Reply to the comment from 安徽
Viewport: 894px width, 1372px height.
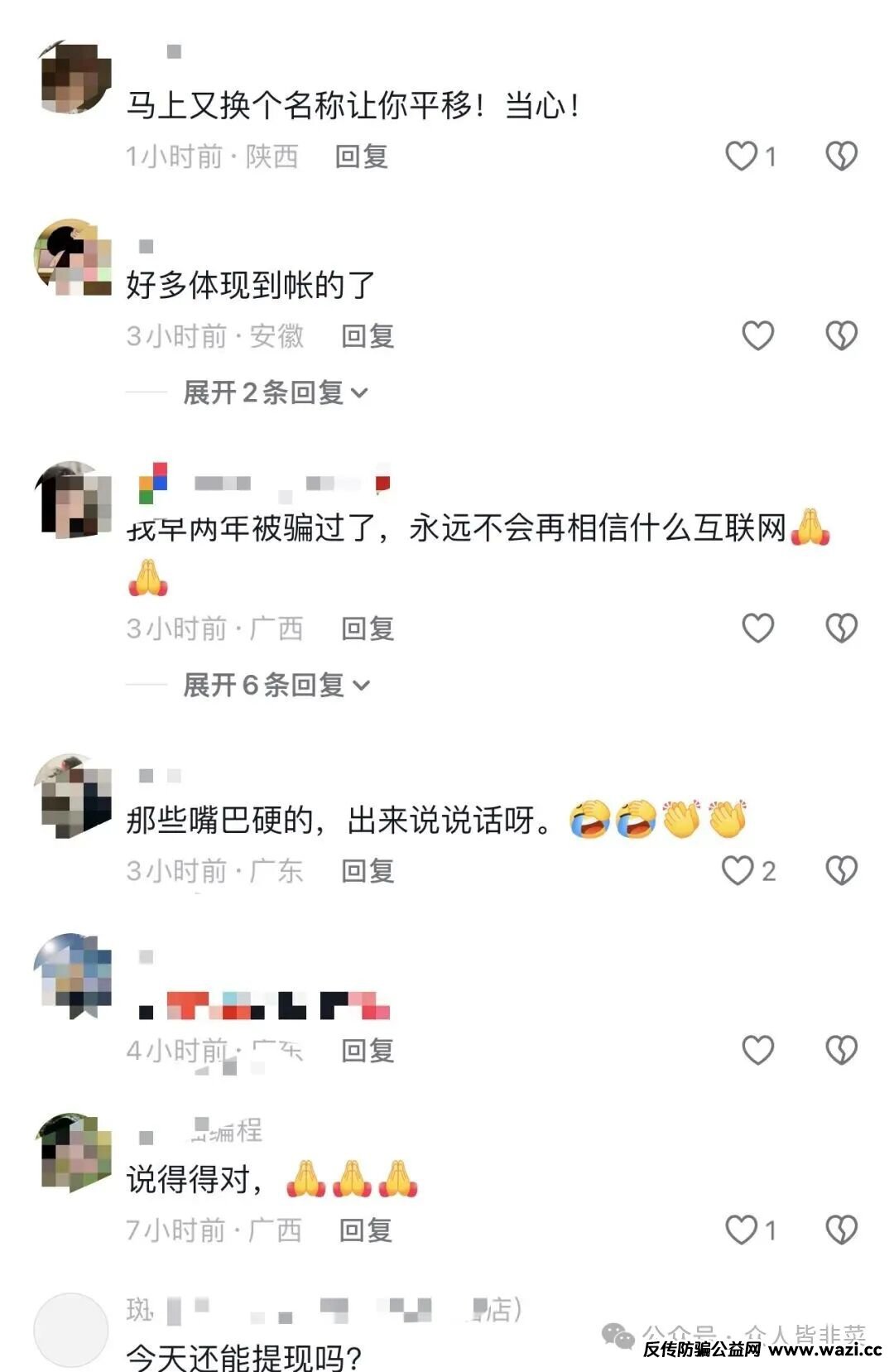(368, 336)
